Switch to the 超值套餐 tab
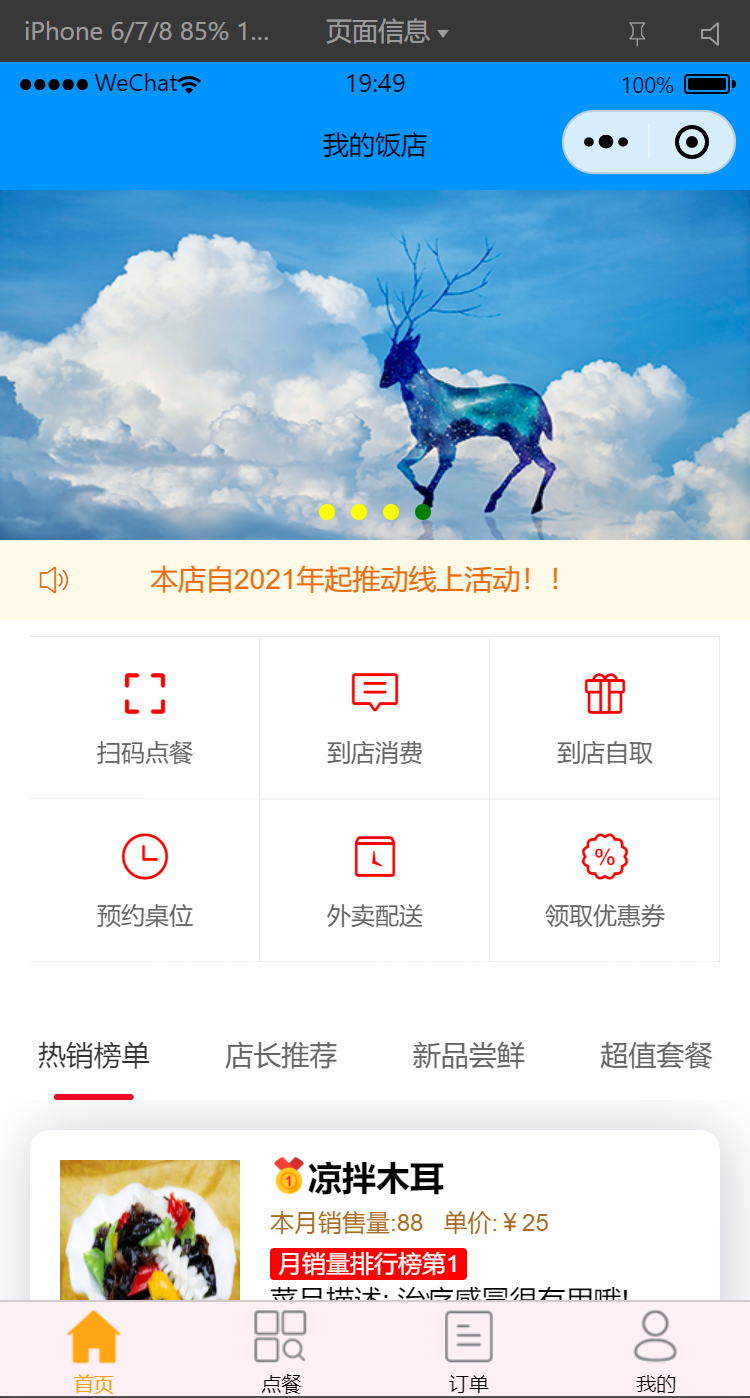 pyautogui.click(x=655, y=1055)
